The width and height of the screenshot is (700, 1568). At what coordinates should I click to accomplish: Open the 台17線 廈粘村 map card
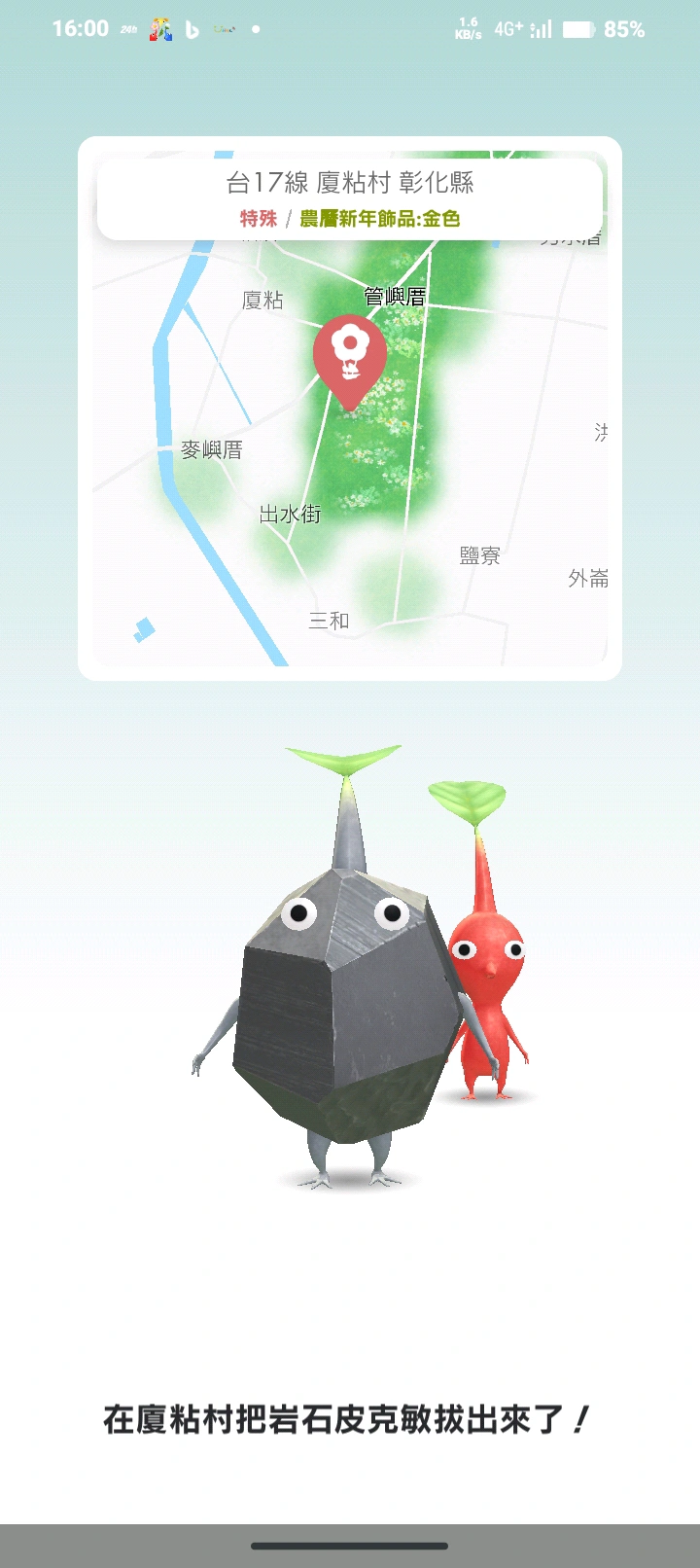[x=350, y=198]
